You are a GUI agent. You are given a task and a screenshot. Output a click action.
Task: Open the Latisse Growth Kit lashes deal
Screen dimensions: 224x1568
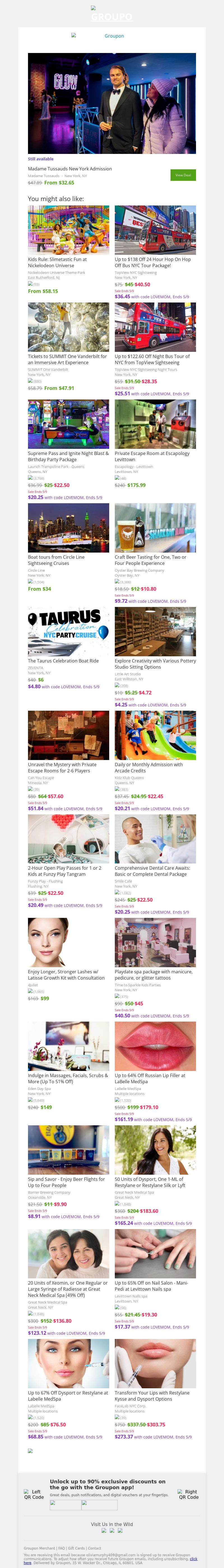click(68, 942)
